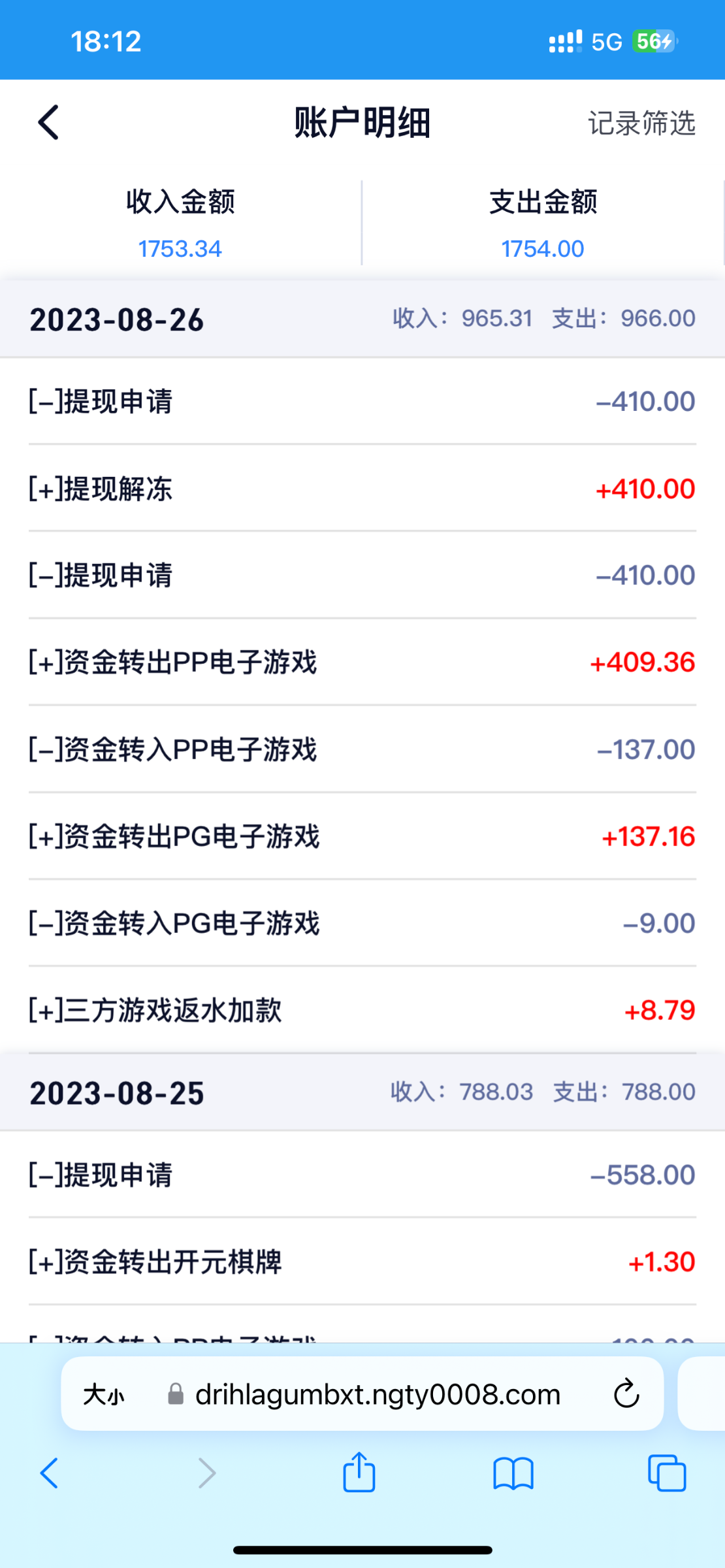Share this page from Safari
The width and height of the screenshot is (725, 1568).
359,1472
